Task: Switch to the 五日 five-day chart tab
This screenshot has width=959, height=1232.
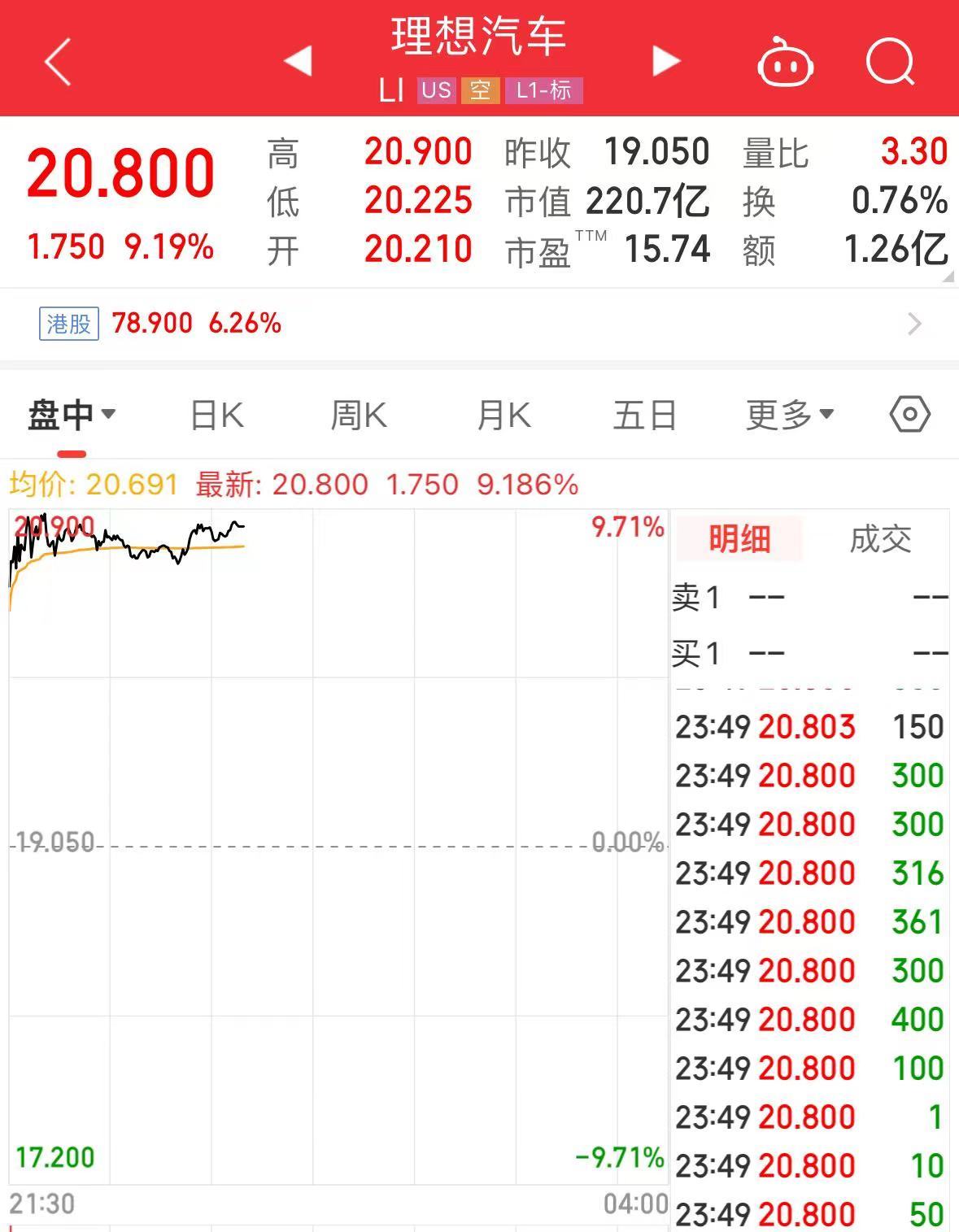Action: tap(643, 414)
